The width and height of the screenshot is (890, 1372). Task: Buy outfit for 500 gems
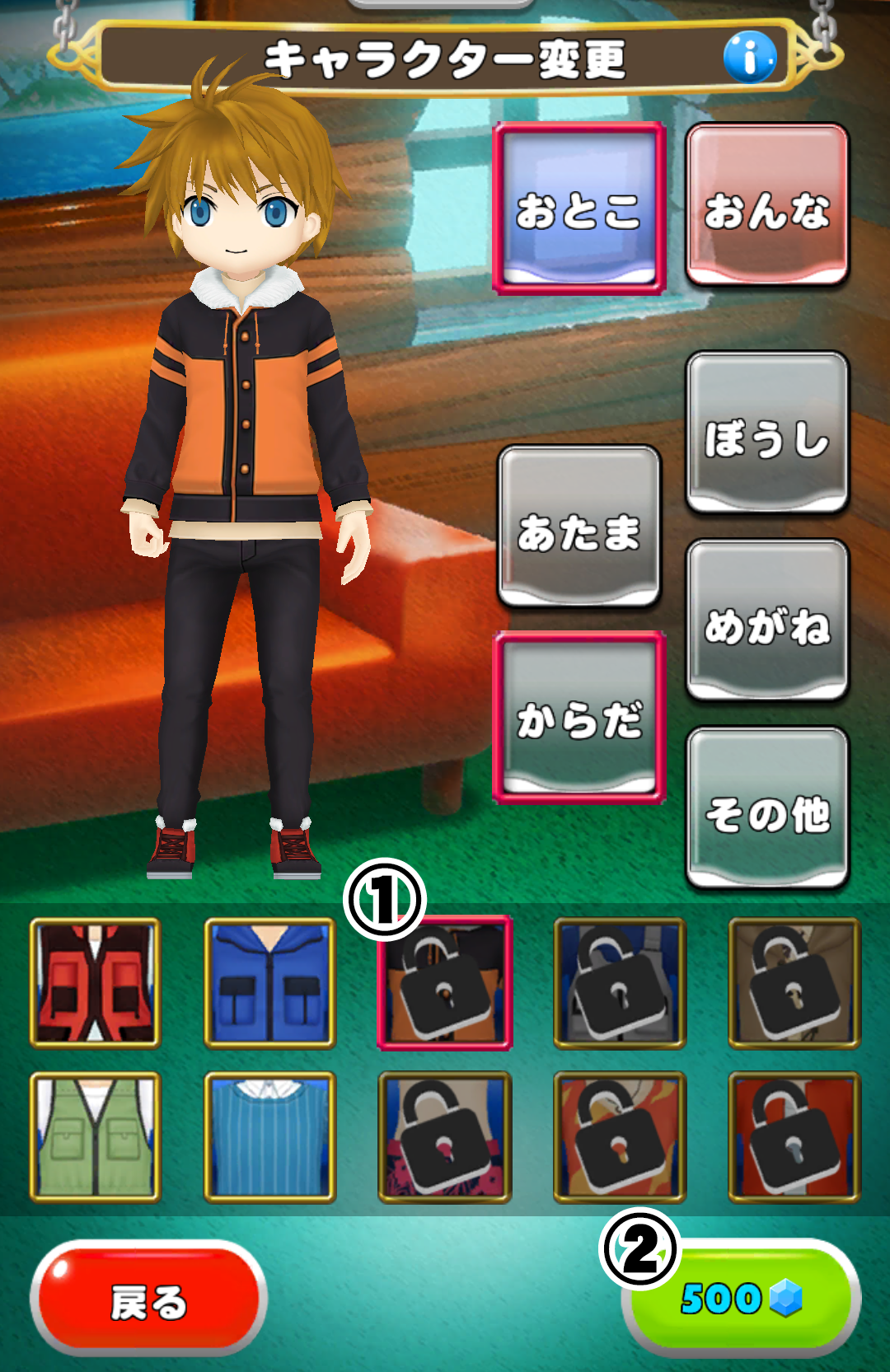(742, 1299)
